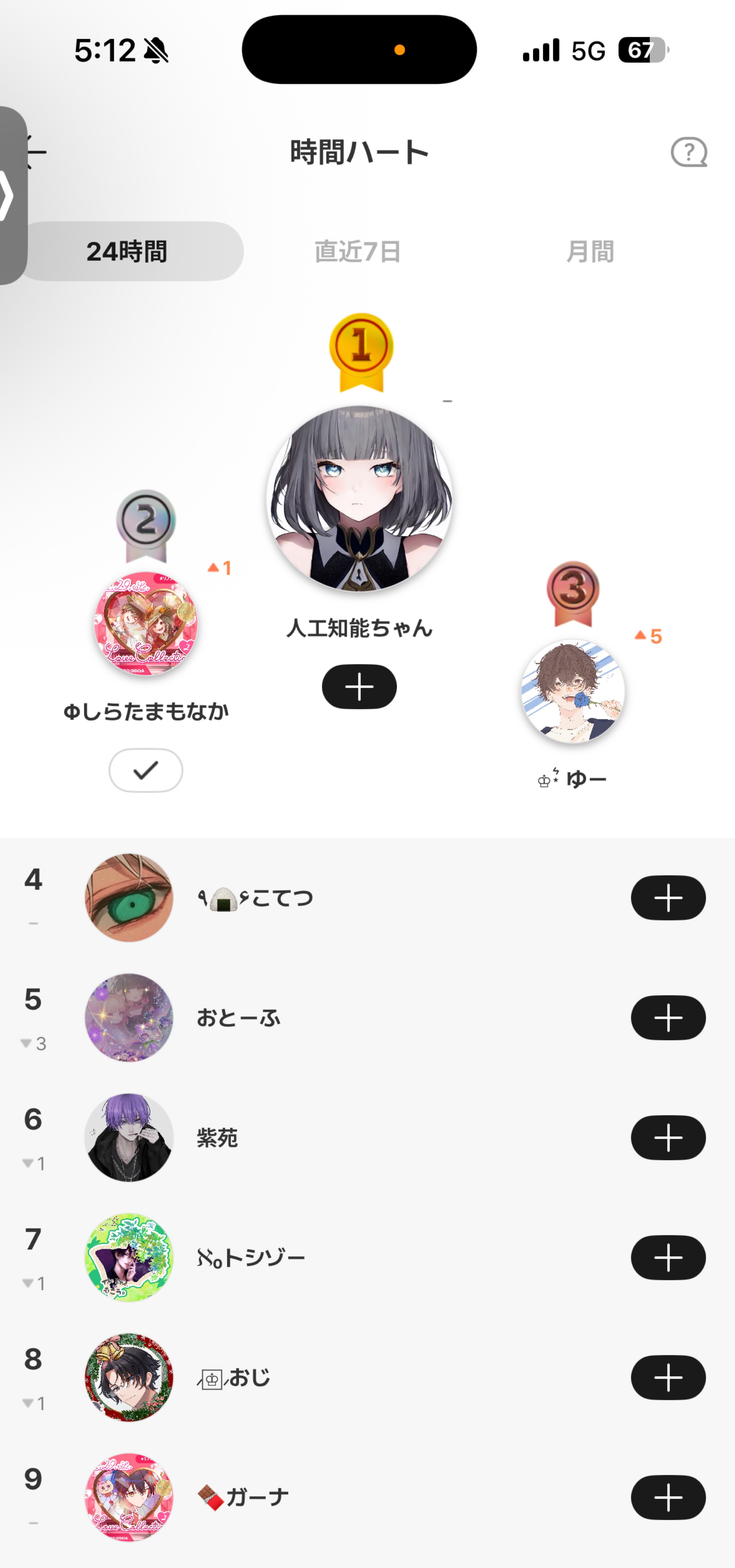The height and width of the screenshot is (1568, 735).
Task: Open しらたまもなか's profile avatar
Action: click(146, 627)
